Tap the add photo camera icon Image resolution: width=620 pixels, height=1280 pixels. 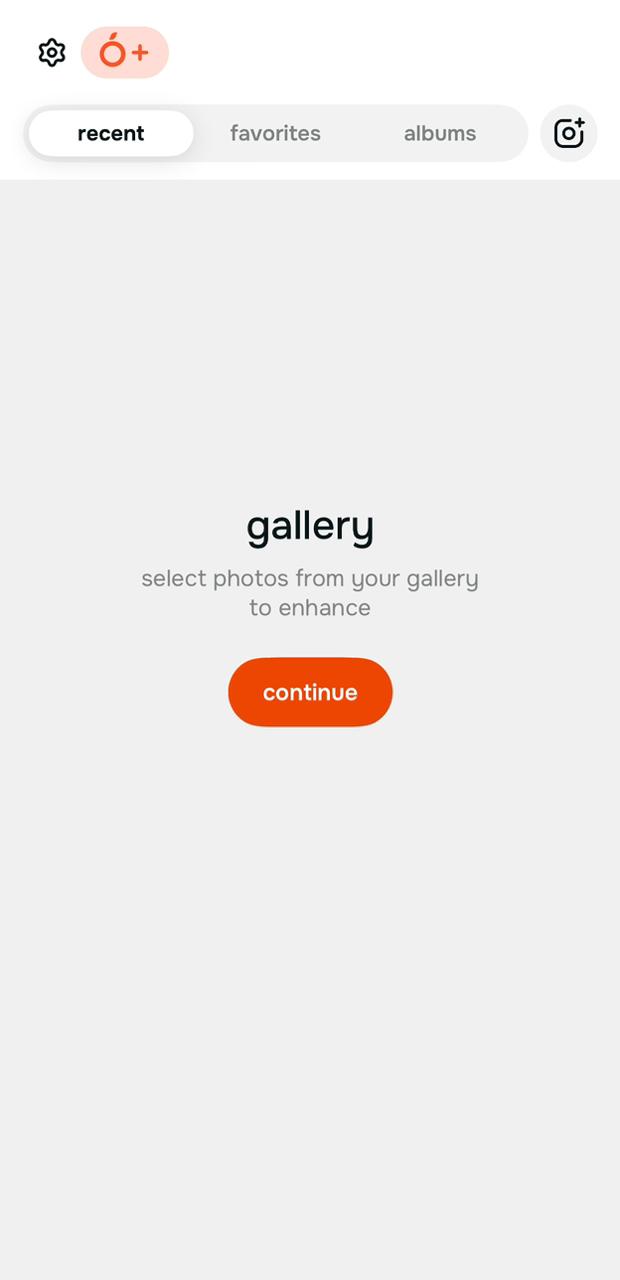pos(569,133)
